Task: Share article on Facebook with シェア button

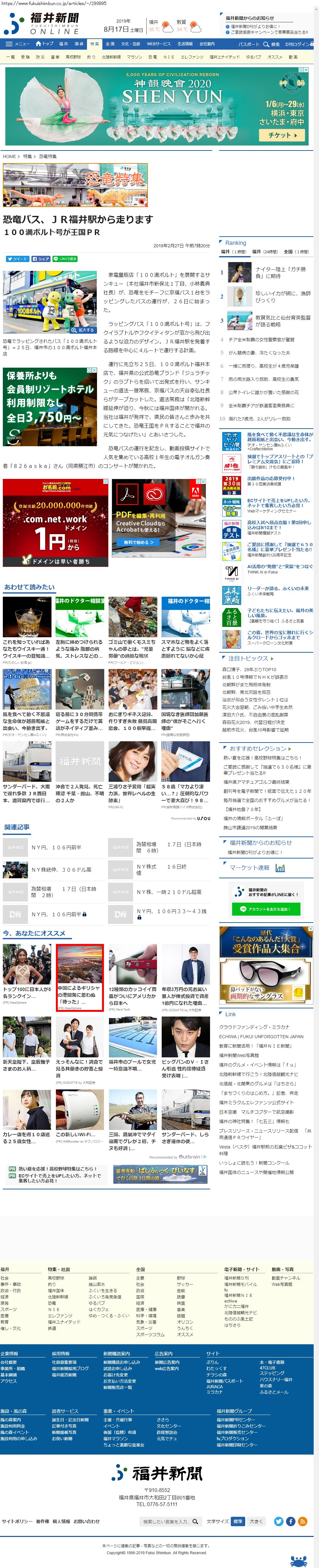Action: pos(41,259)
